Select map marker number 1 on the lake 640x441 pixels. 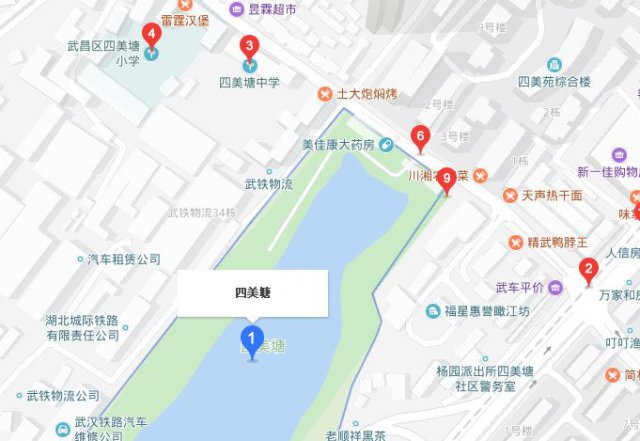[253, 338]
